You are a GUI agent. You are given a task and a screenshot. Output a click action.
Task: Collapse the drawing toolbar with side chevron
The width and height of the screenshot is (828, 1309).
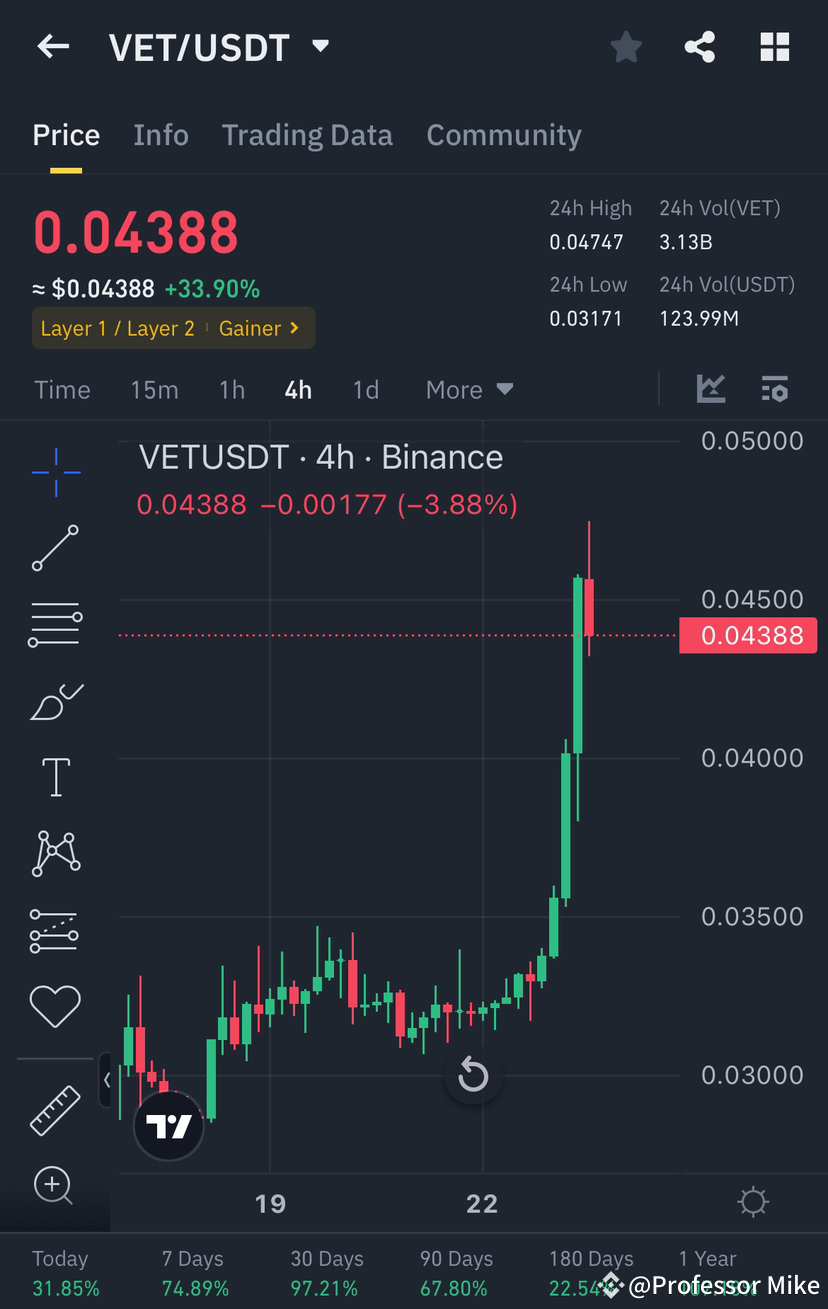(106, 1080)
